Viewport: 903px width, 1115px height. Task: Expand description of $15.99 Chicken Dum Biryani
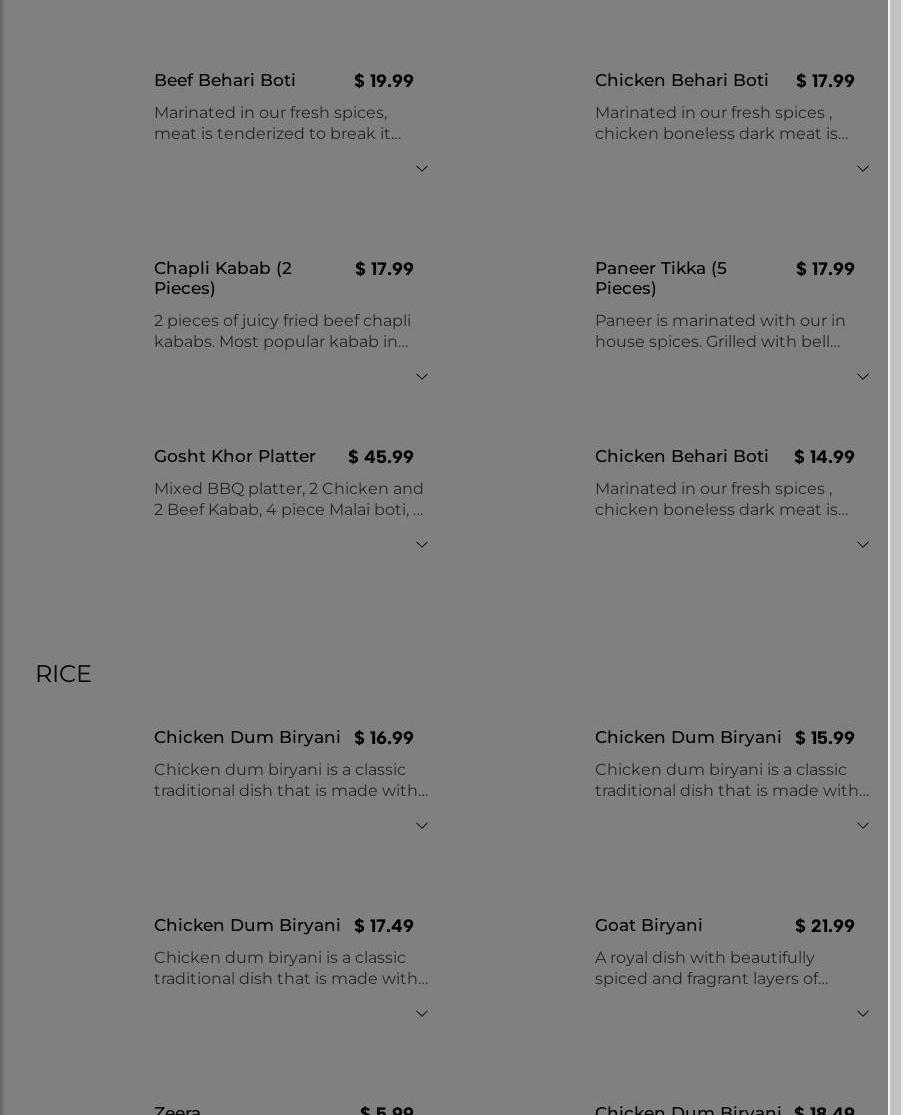(x=862, y=826)
